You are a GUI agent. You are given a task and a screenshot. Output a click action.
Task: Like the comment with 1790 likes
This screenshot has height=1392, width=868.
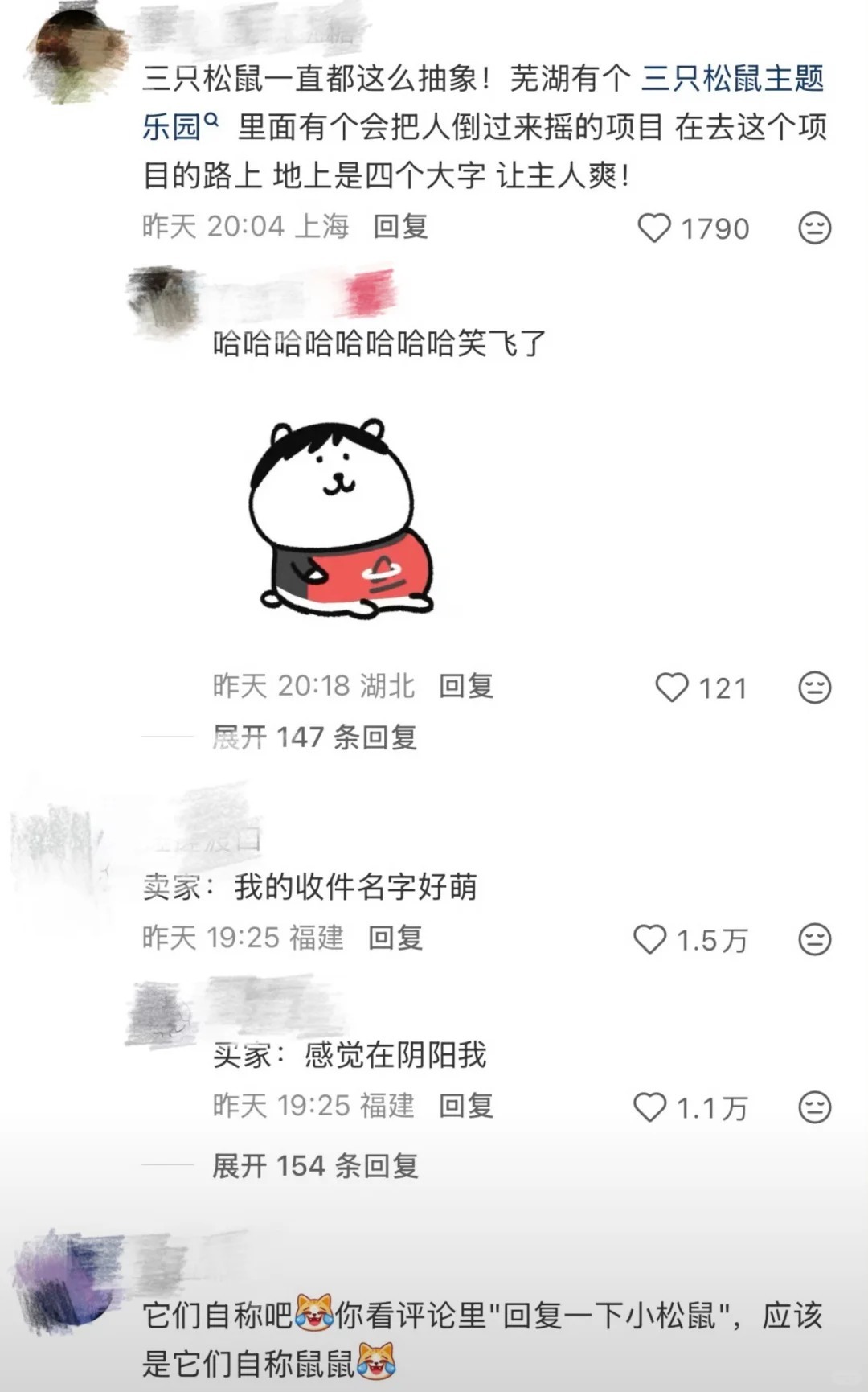(x=654, y=228)
